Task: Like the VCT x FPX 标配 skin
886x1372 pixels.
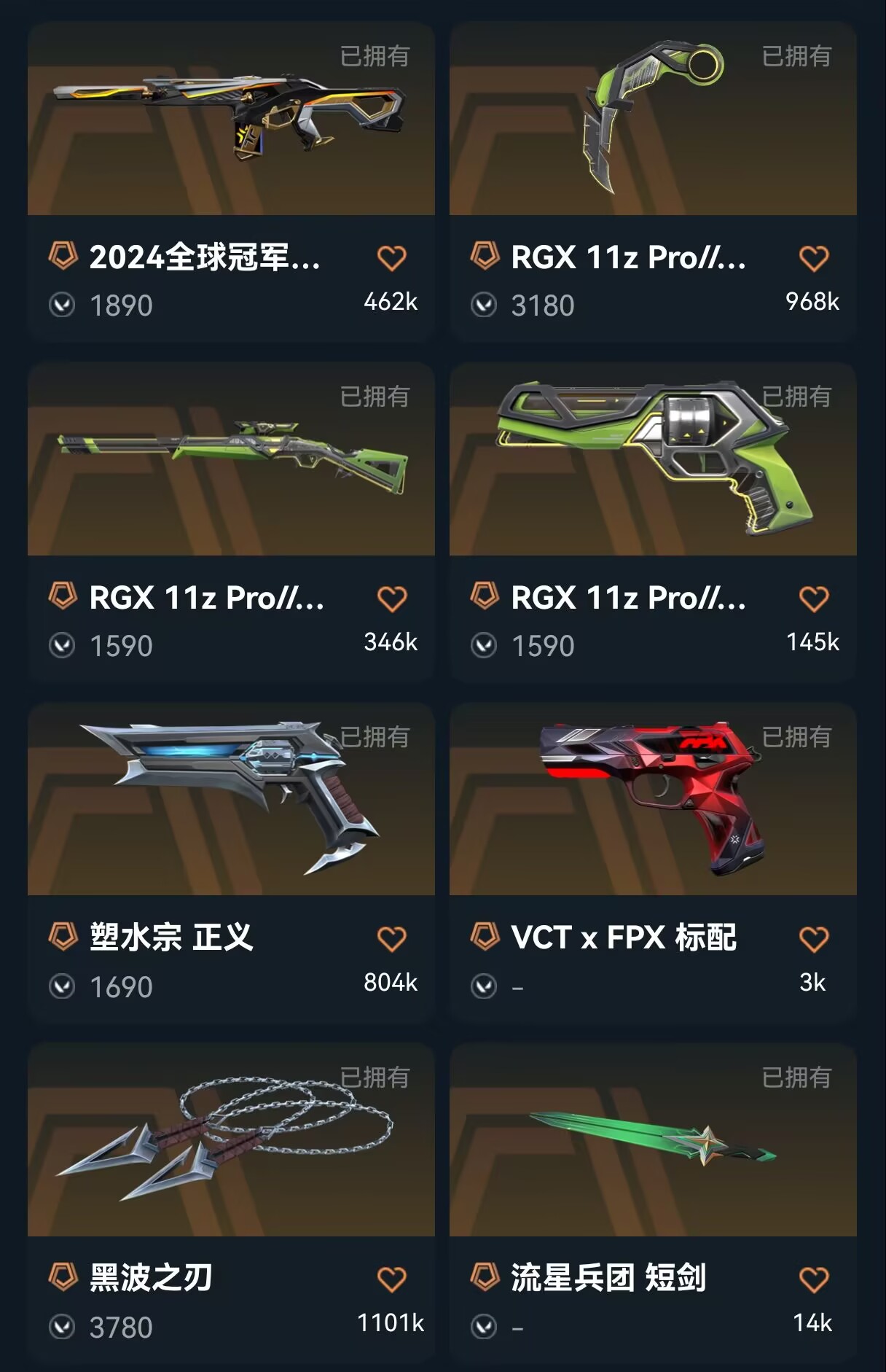Action: click(813, 939)
